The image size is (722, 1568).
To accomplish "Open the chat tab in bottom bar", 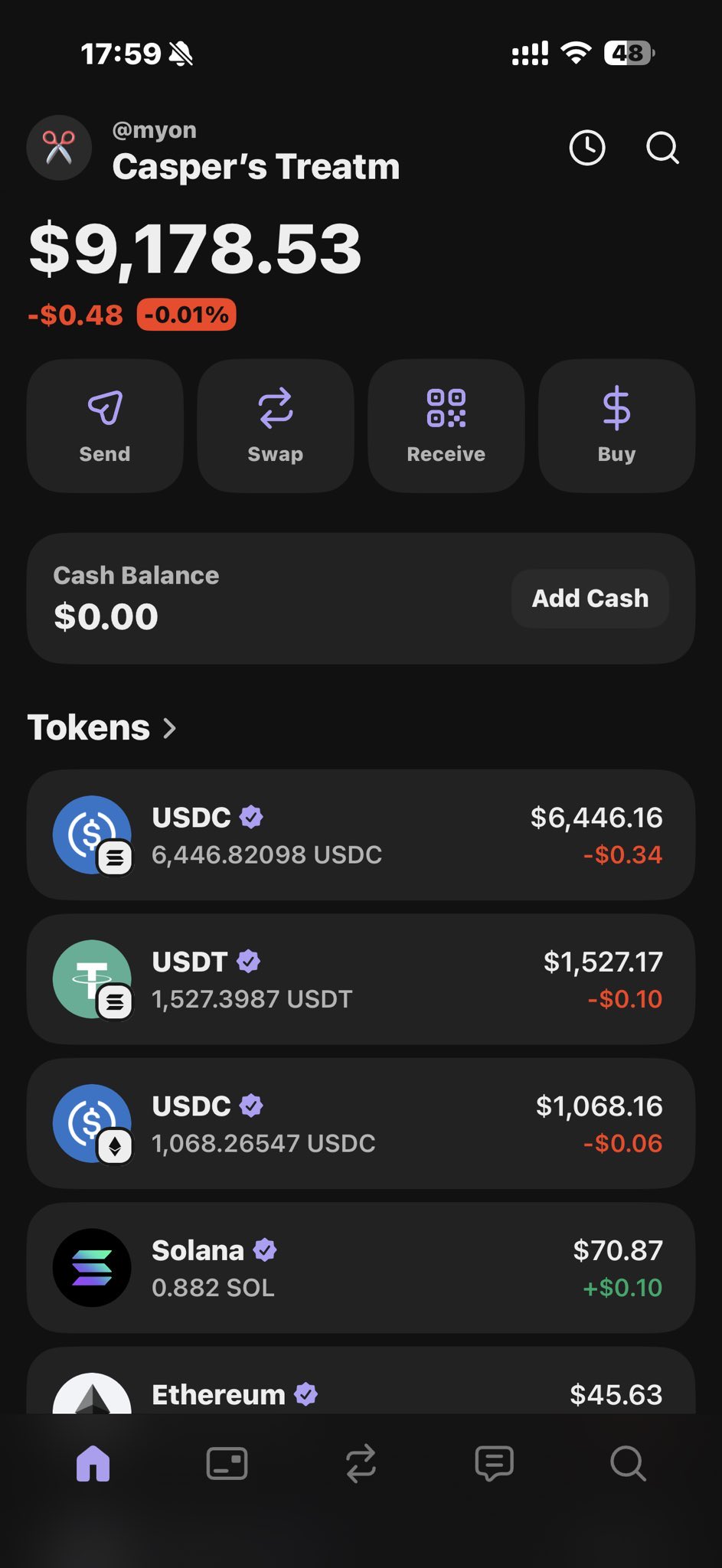I will click(494, 1464).
